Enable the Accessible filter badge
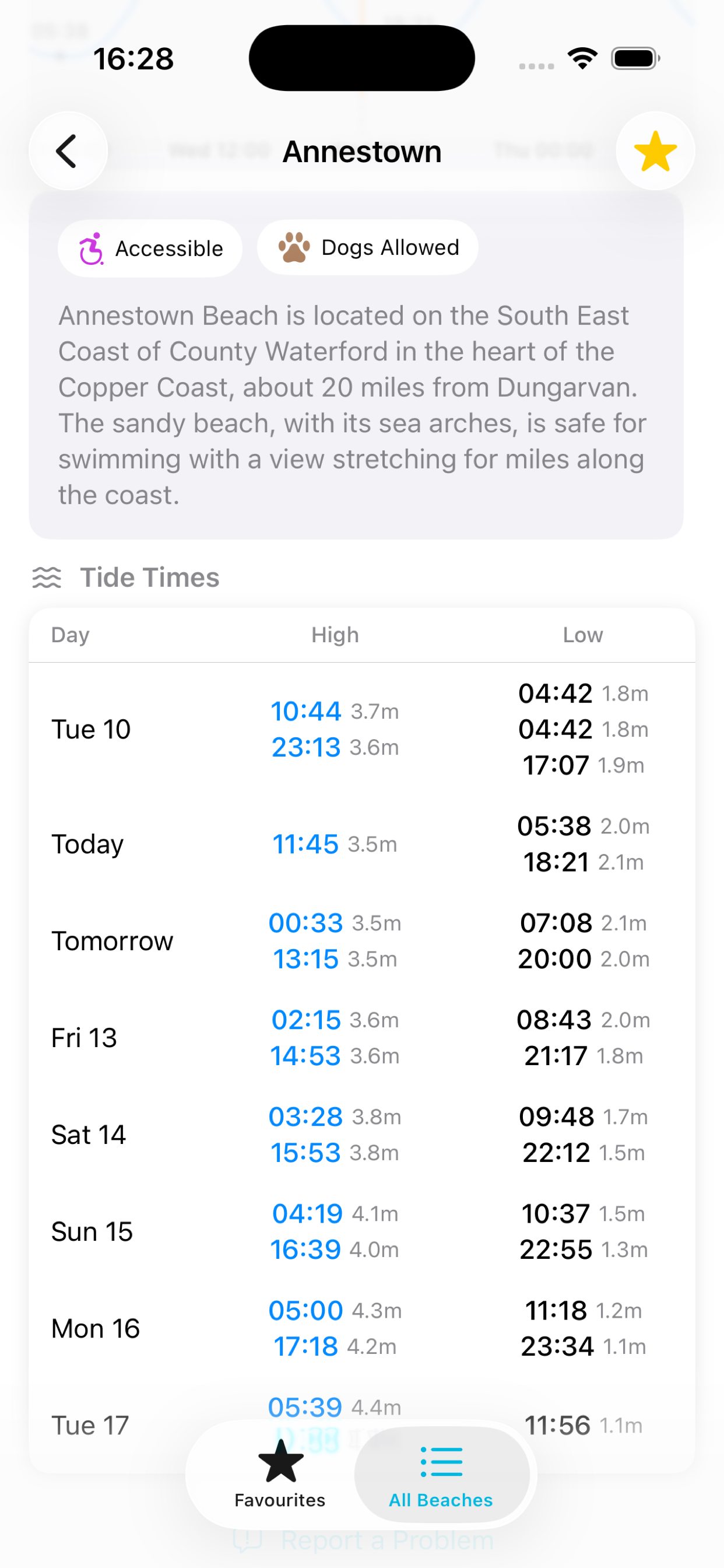The width and height of the screenshot is (724, 1568). coord(150,248)
